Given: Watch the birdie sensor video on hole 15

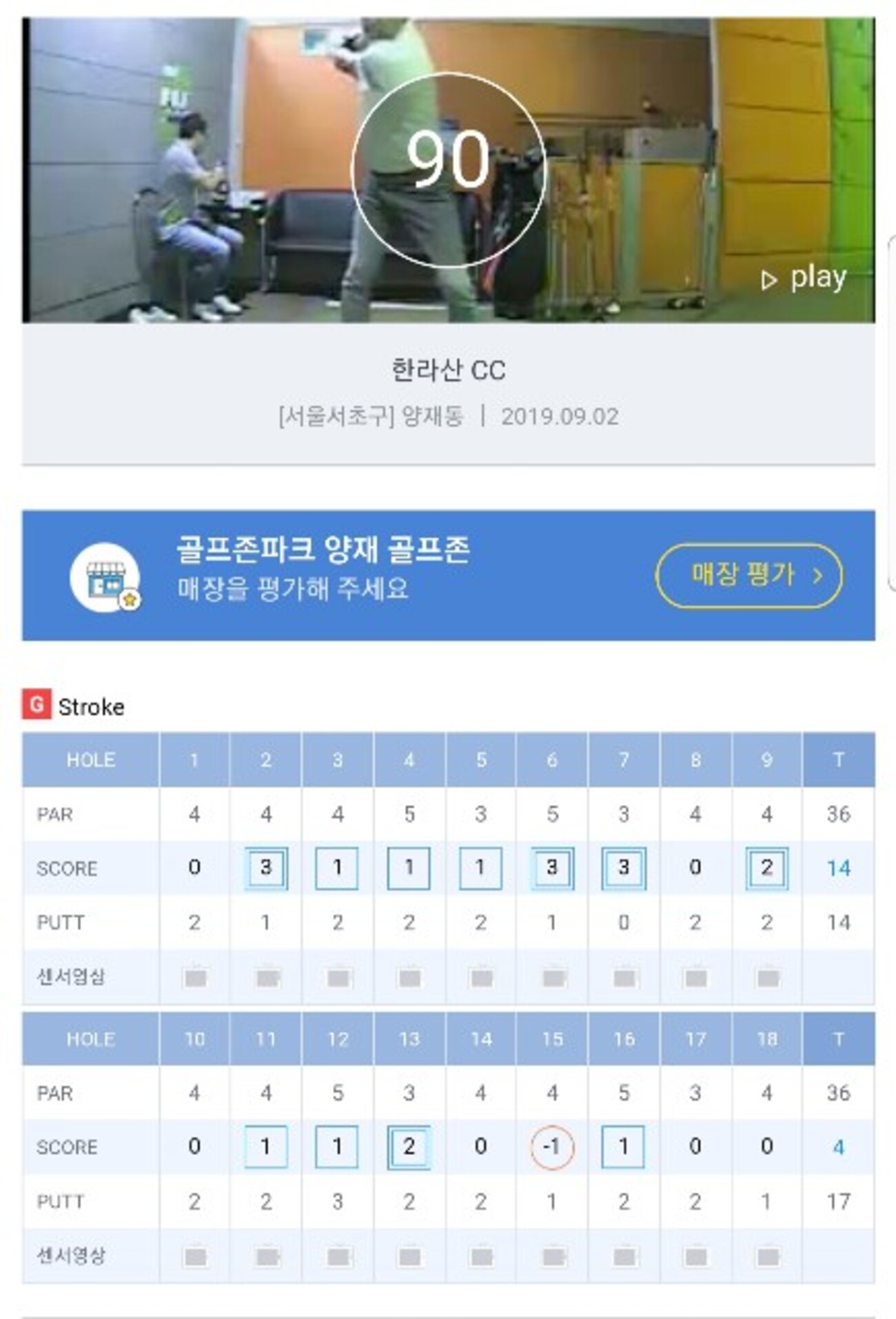Looking at the screenshot, I should [x=553, y=1256].
